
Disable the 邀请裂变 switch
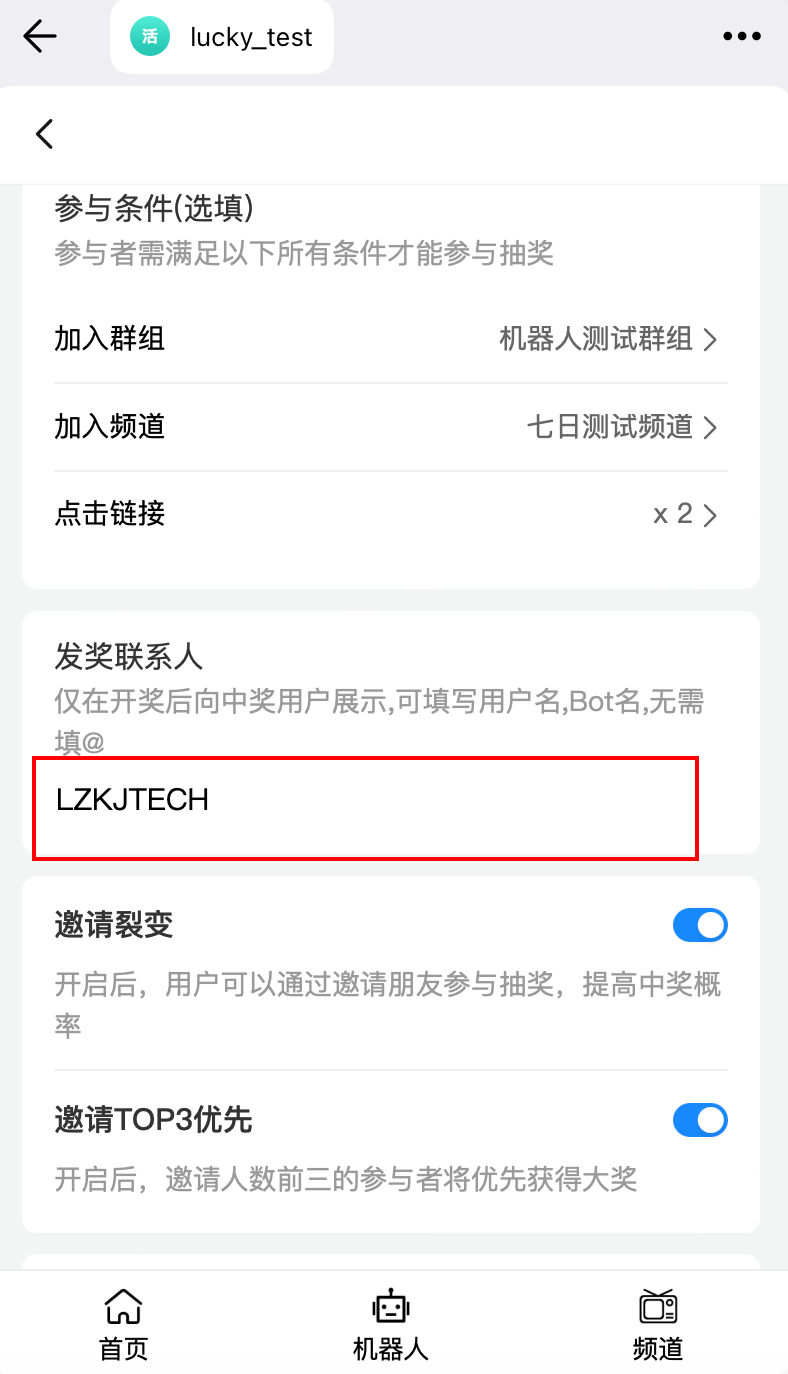point(700,926)
